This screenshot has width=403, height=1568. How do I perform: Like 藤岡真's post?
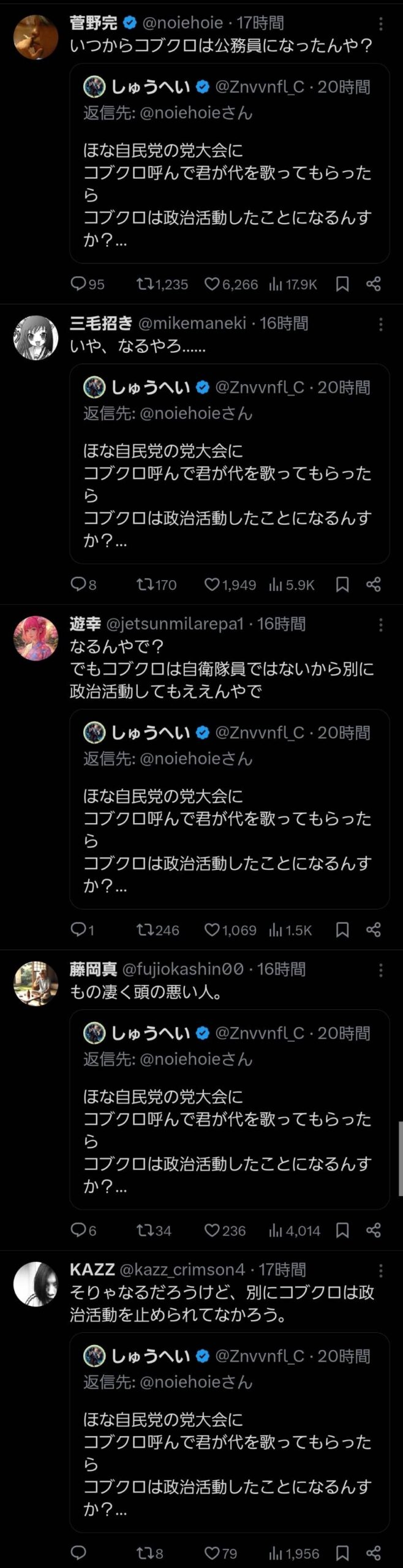point(212,1230)
